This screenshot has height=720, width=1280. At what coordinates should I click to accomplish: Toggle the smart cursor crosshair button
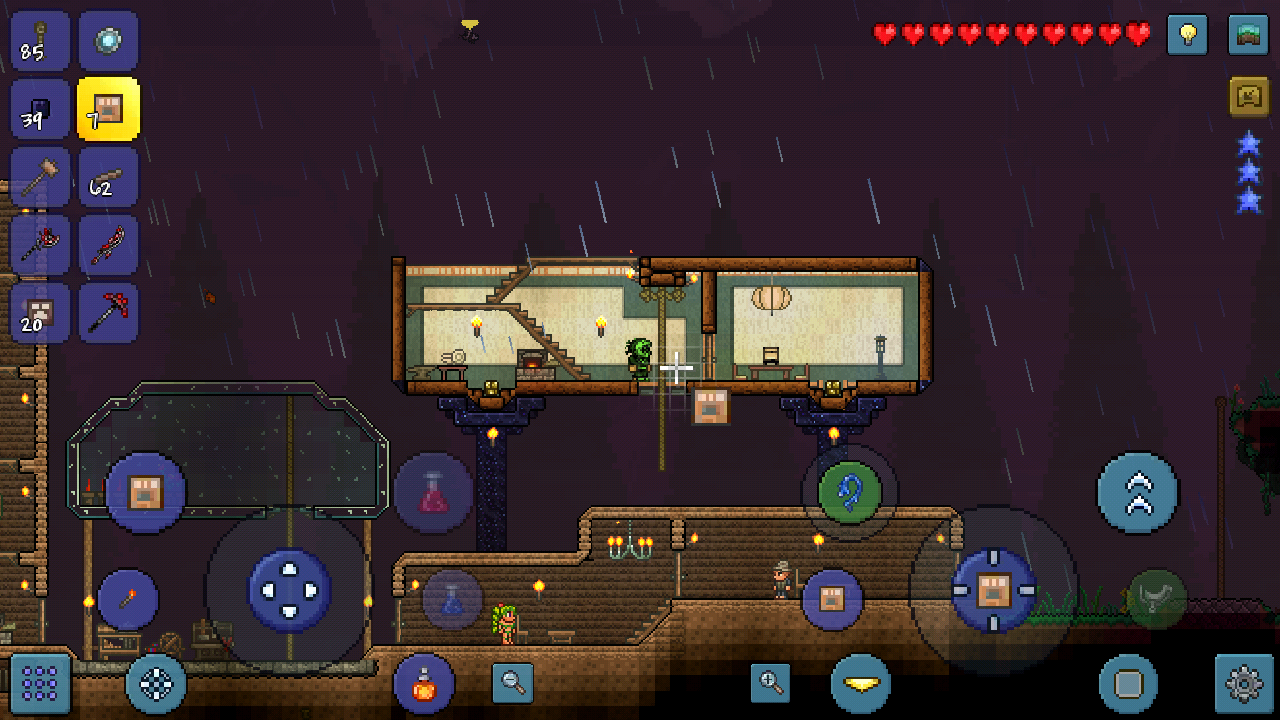click(x=156, y=683)
